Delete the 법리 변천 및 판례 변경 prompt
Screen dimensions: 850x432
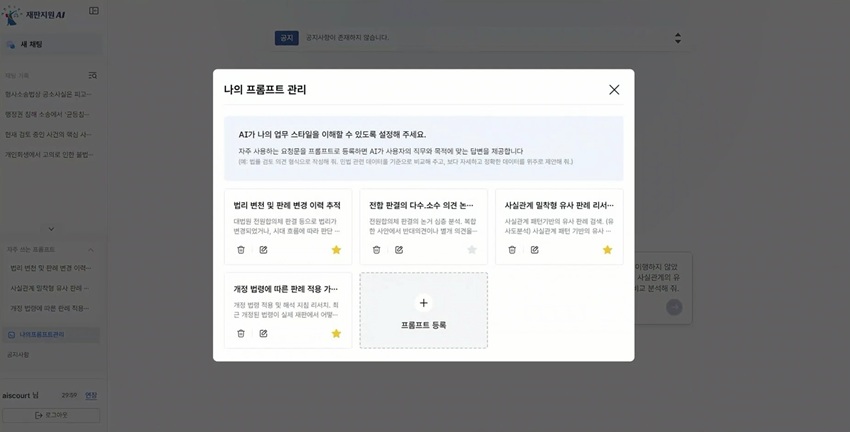coord(241,250)
